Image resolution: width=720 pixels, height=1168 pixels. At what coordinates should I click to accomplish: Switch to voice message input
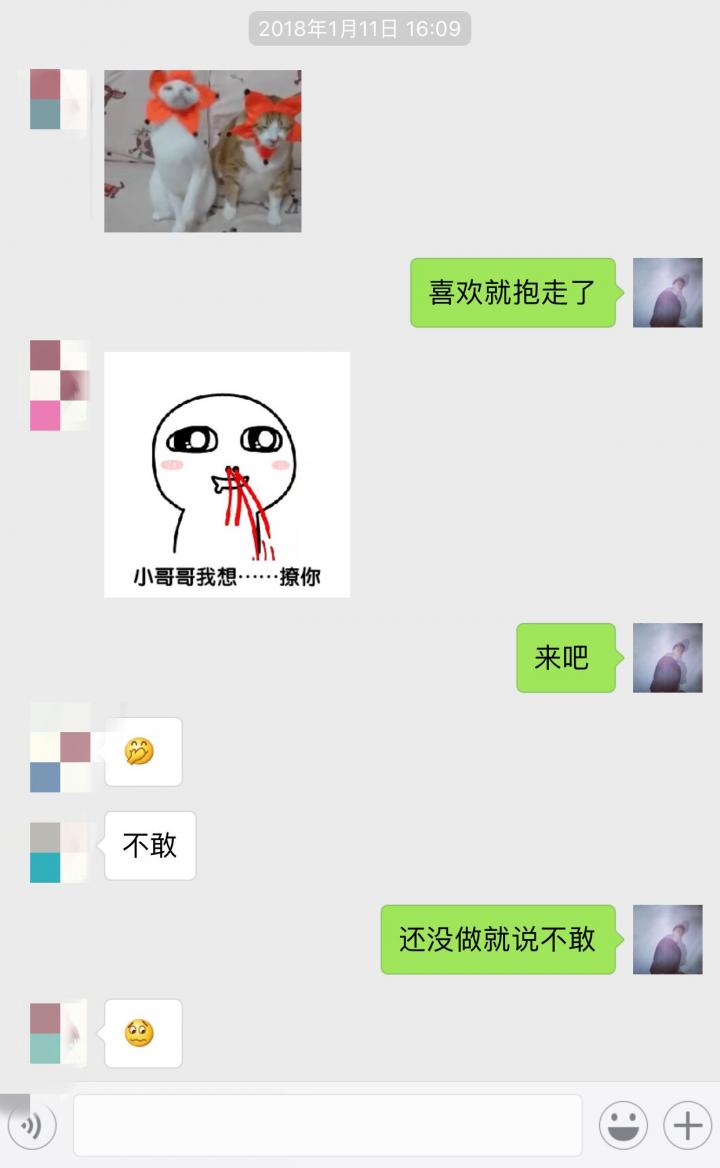coord(31,1126)
